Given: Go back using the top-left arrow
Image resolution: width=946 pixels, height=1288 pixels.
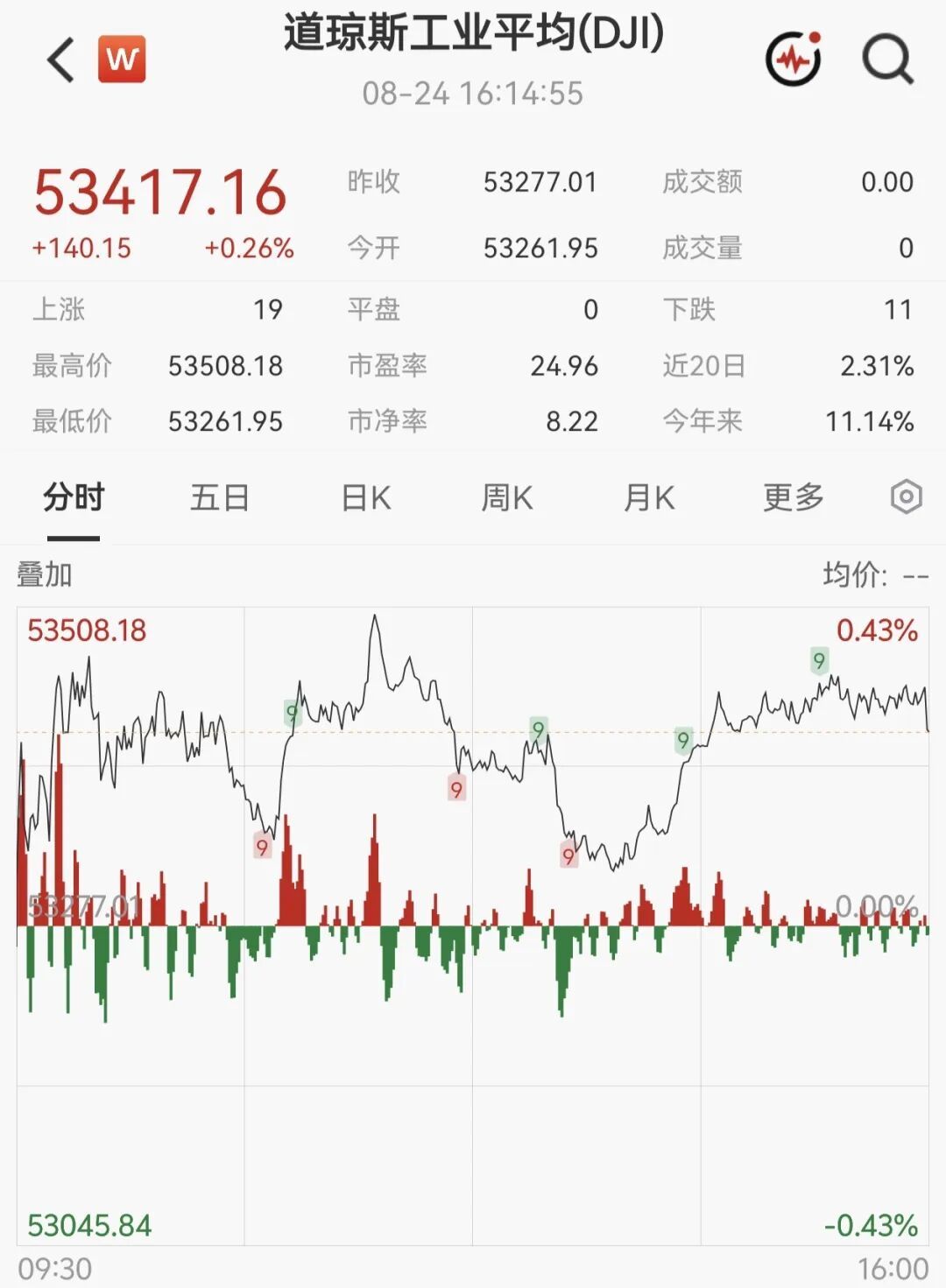Looking at the screenshot, I should coord(60,60).
